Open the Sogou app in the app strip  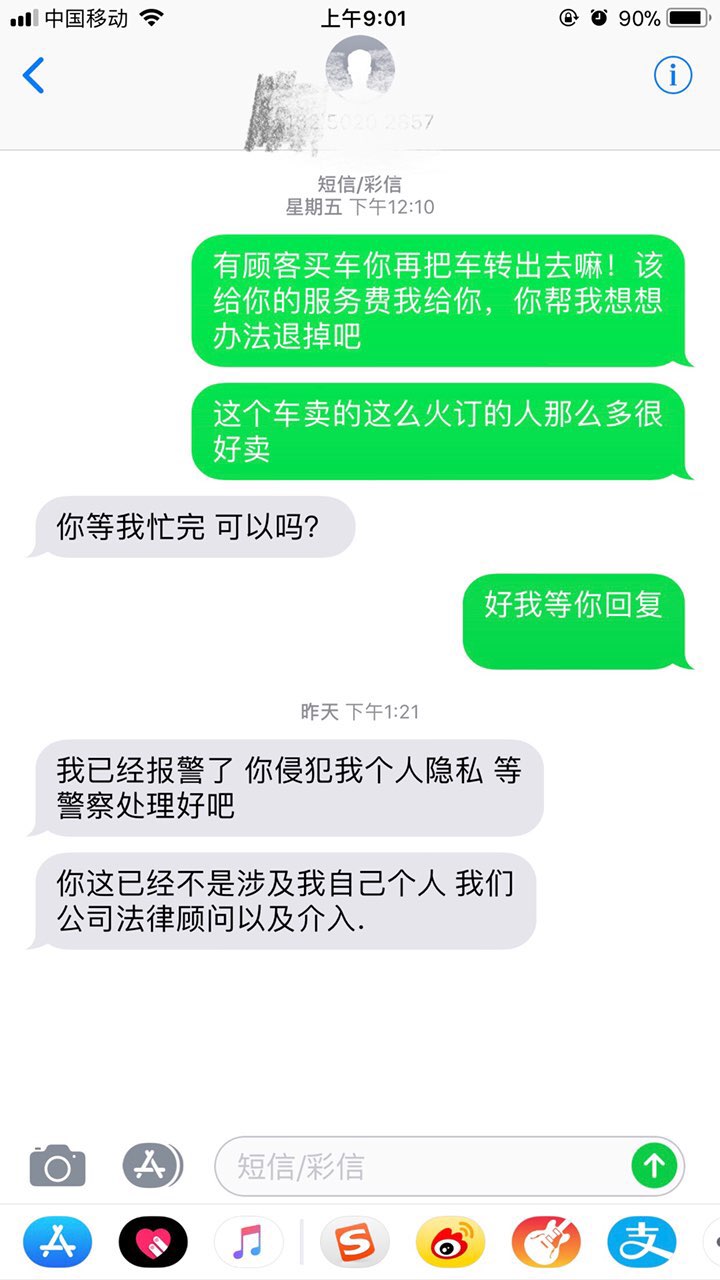[354, 1243]
